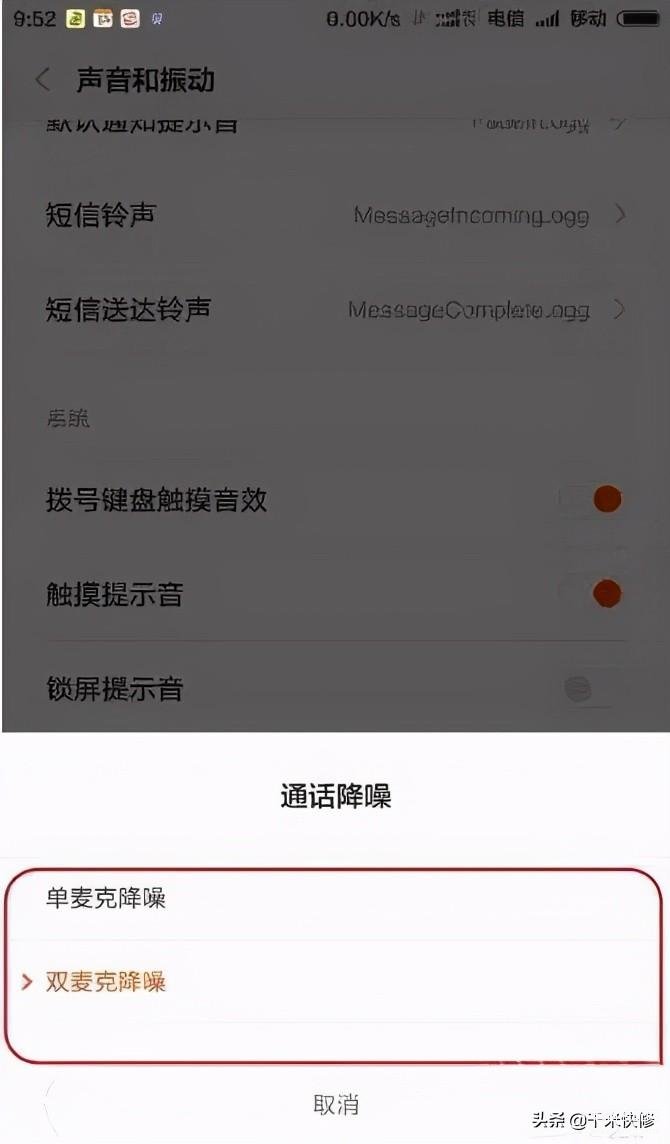The image size is (670, 1144).
Task: Tap 取消 to dismiss the dialog
Action: point(335,1105)
